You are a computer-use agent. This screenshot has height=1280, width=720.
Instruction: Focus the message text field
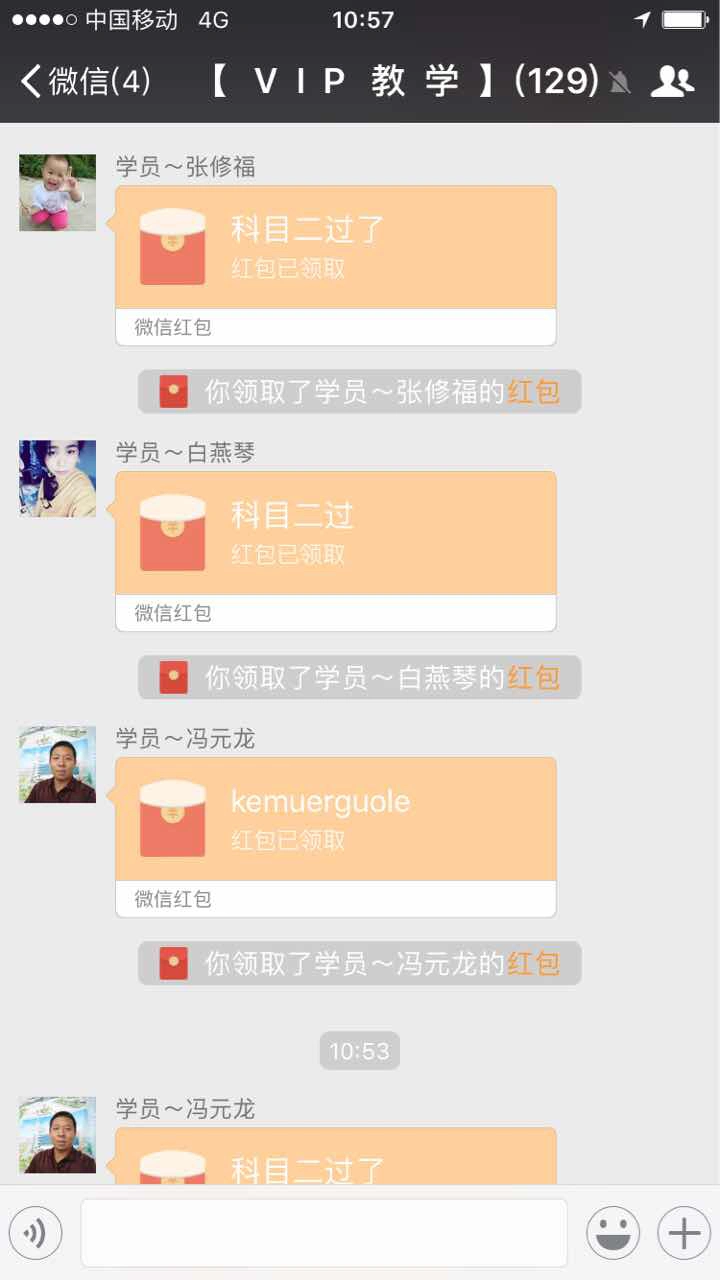point(324,1233)
